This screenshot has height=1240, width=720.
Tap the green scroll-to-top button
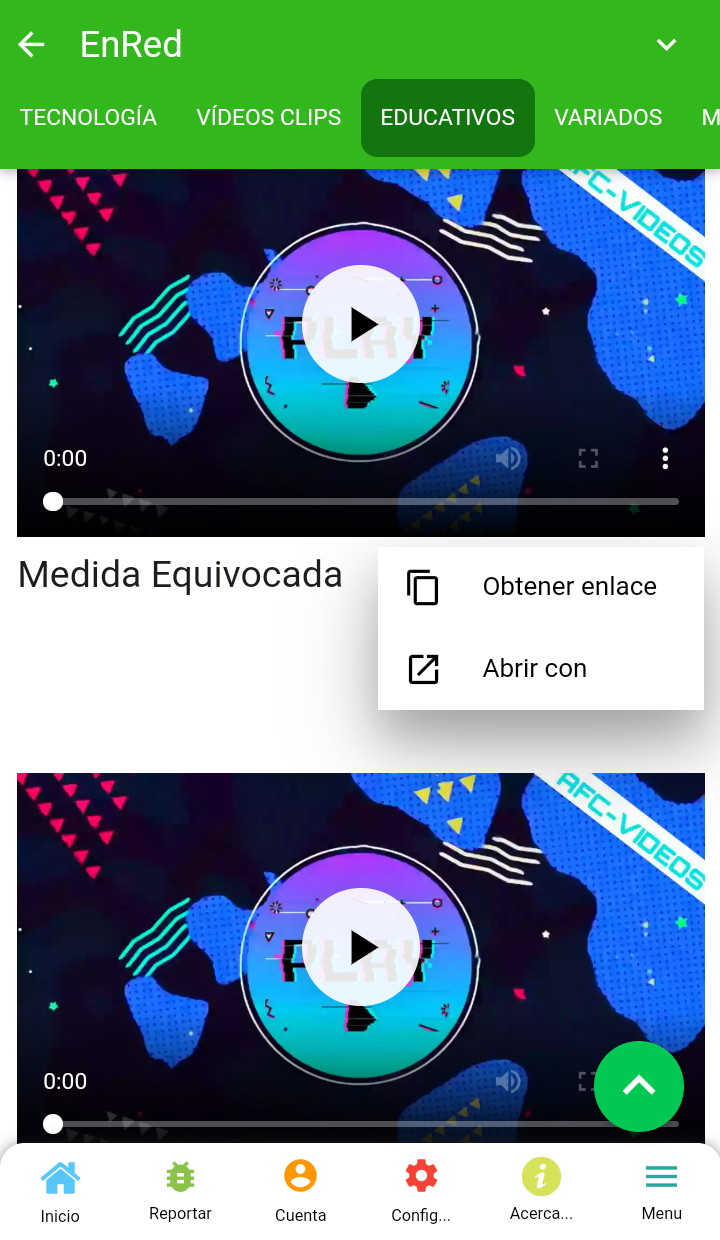click(639, 1086)
